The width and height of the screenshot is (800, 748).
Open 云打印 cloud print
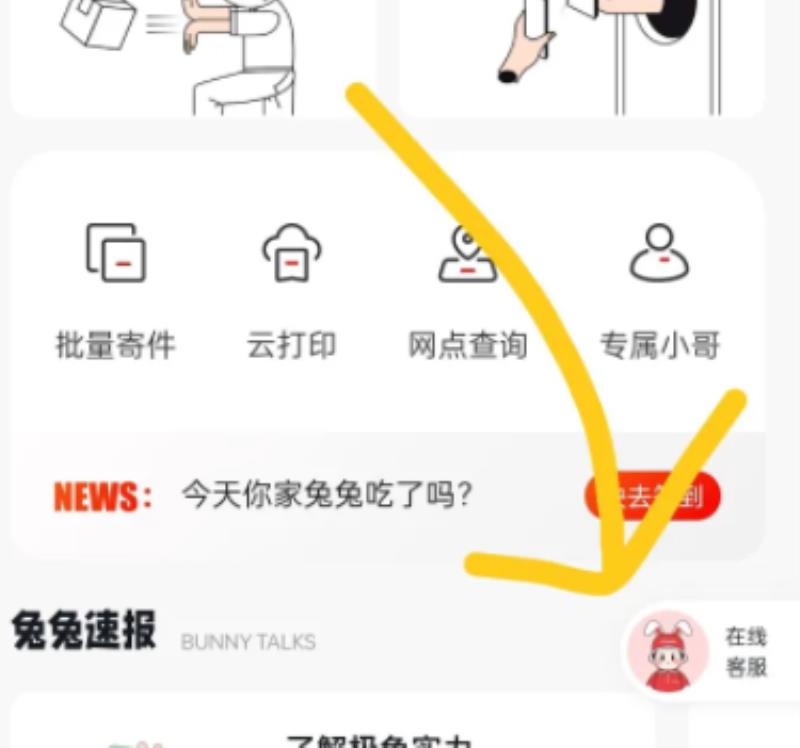[x=291, y=285]
